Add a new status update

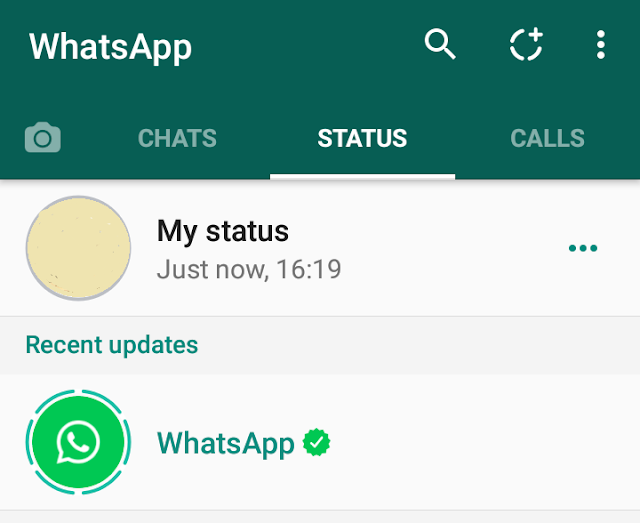[x=525, y=46]
